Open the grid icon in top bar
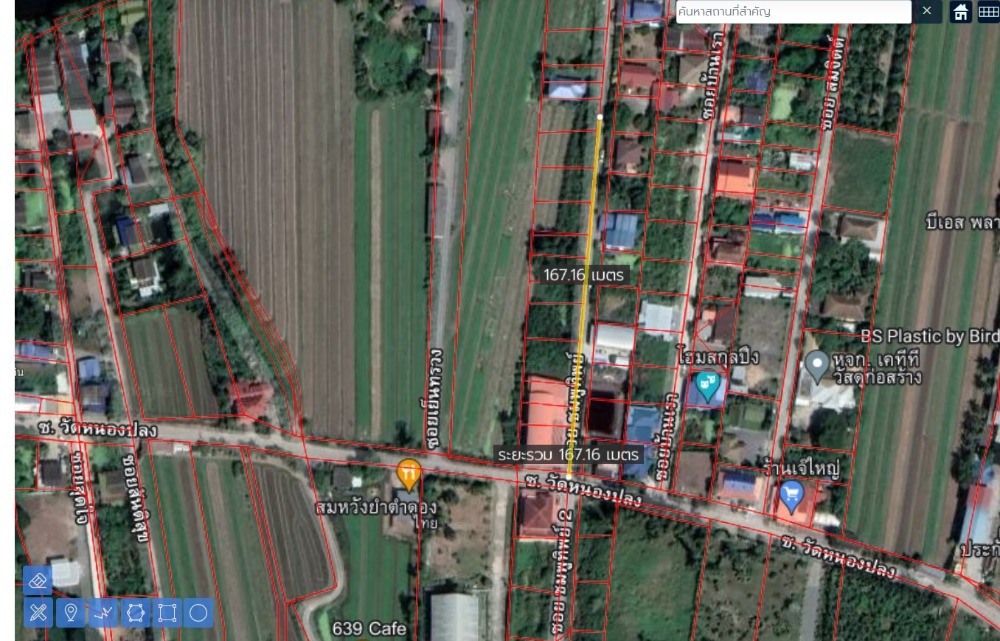This screenshot has height=641, width=1000. tap(988, 12)
